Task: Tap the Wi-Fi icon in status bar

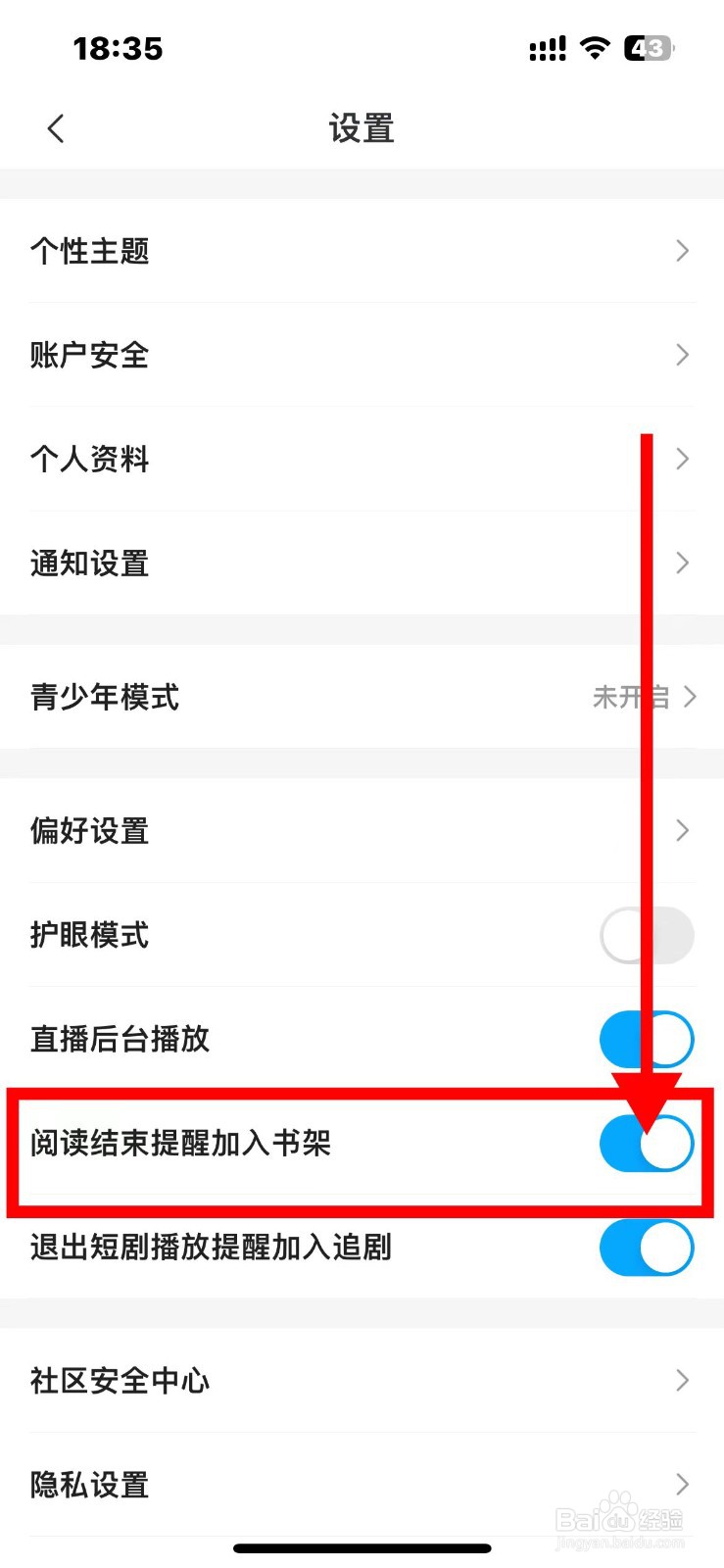Action: click(x=594, y=49)
